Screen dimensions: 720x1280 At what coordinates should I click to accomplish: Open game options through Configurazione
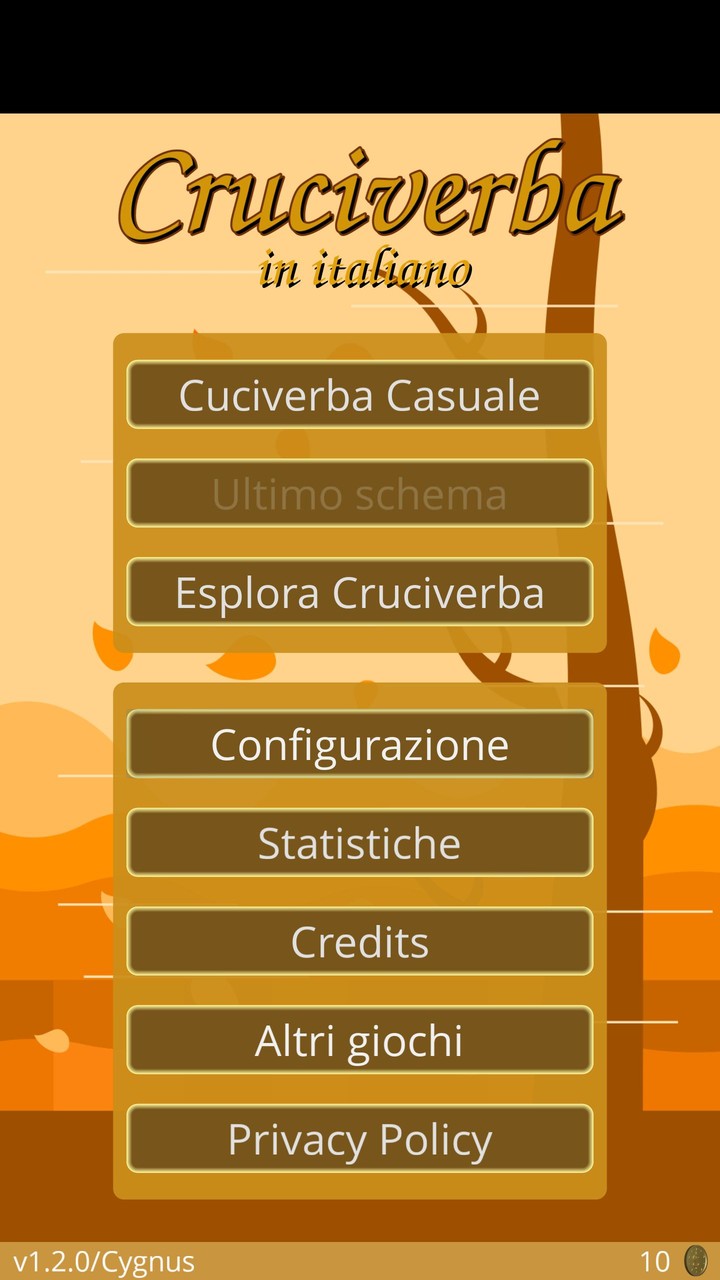(x=359, y=743)
